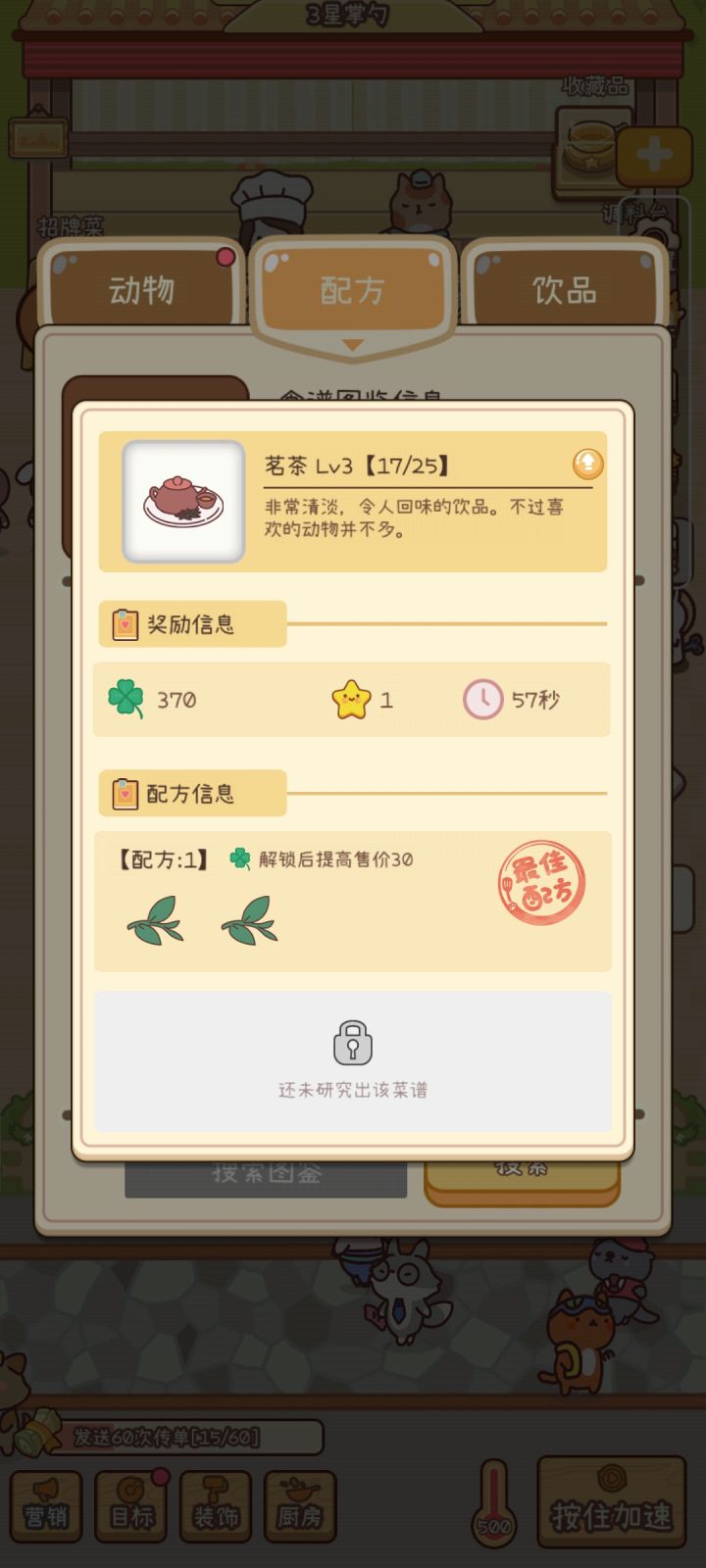Screen dimensions: 706x1568
Task: Tap the 按住加速 accelerate button
Action: pyautogui.click(x=612, y=1501)
